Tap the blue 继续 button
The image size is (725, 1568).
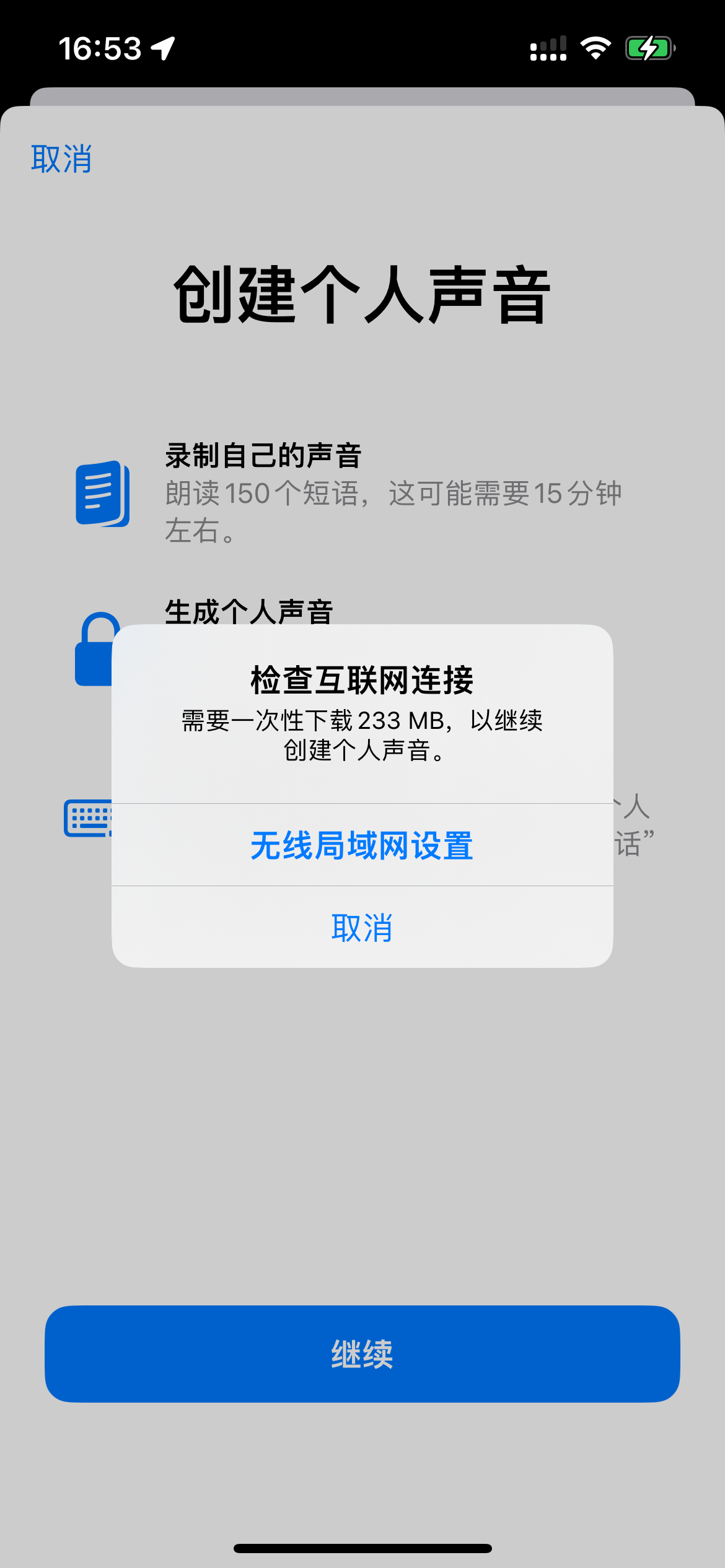pos(362,1354)
